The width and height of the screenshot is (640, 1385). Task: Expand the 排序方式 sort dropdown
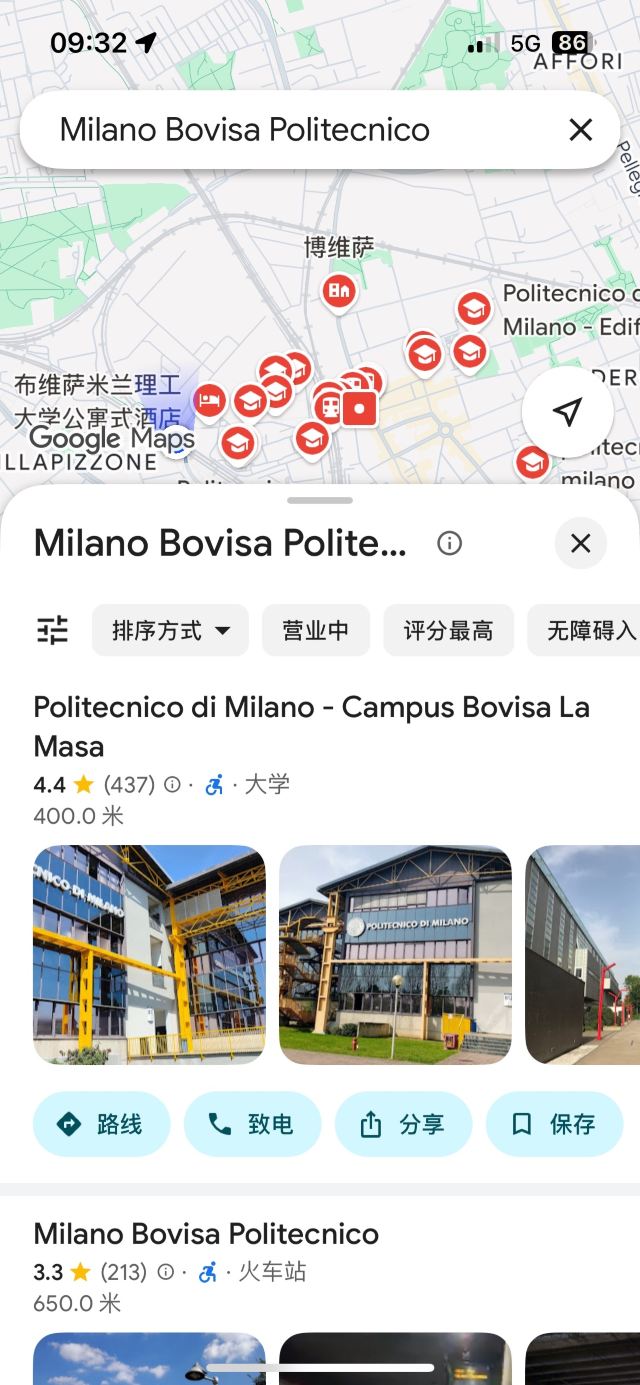(170, 630)
